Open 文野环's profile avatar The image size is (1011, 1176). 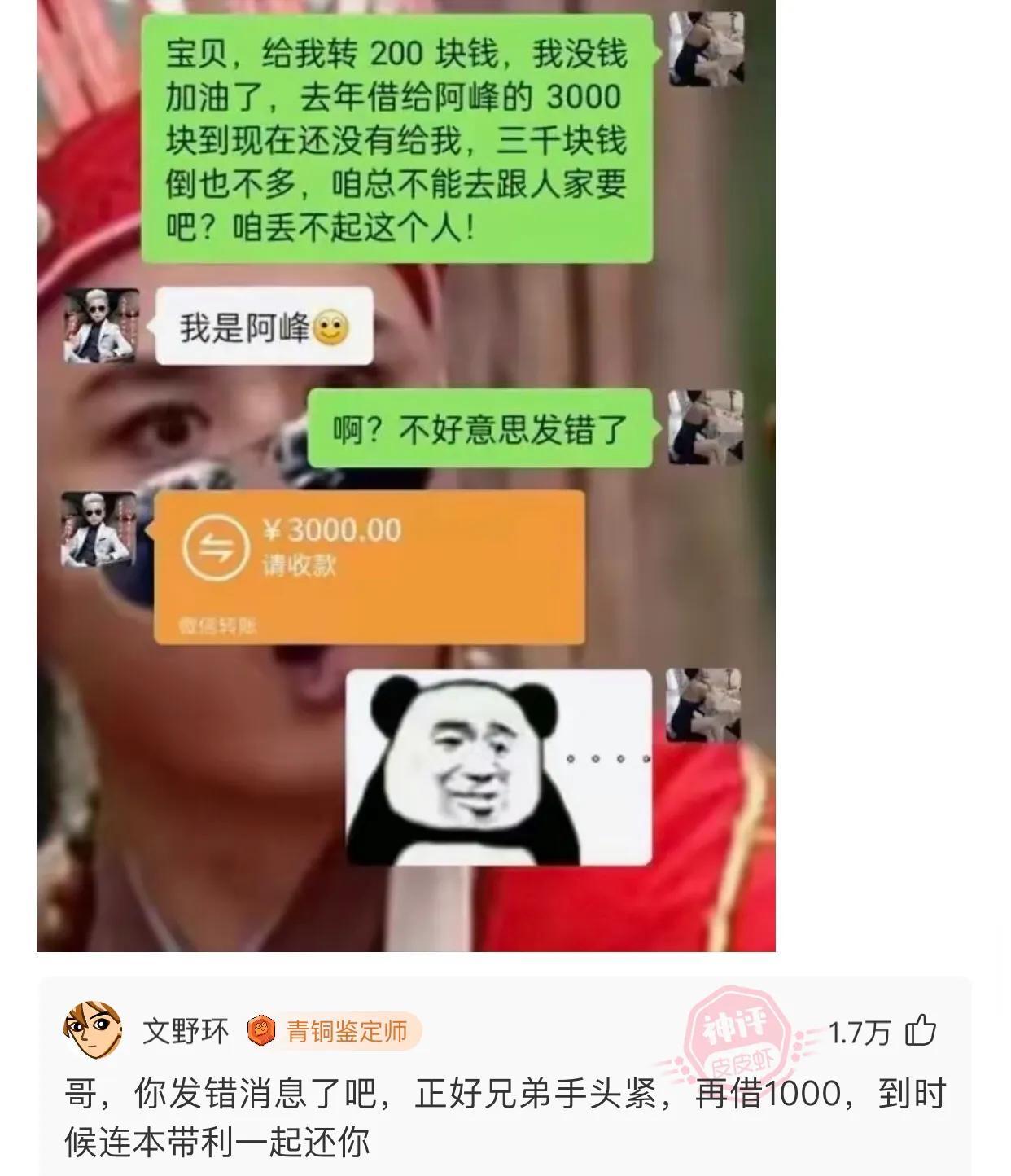pyautogui.click(x=93, y=1030)
